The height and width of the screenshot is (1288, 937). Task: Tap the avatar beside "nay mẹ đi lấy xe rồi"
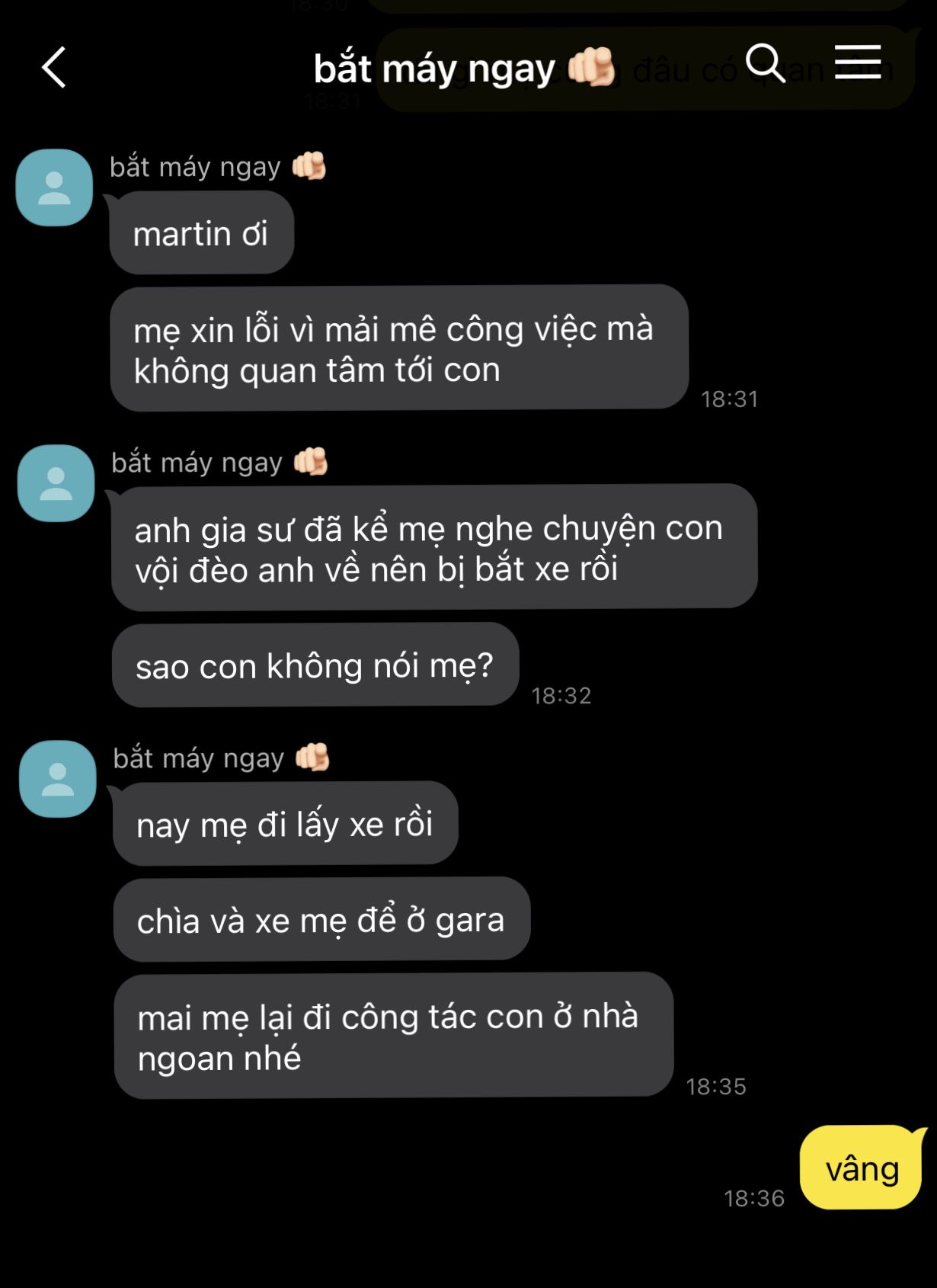coord(57,779)
